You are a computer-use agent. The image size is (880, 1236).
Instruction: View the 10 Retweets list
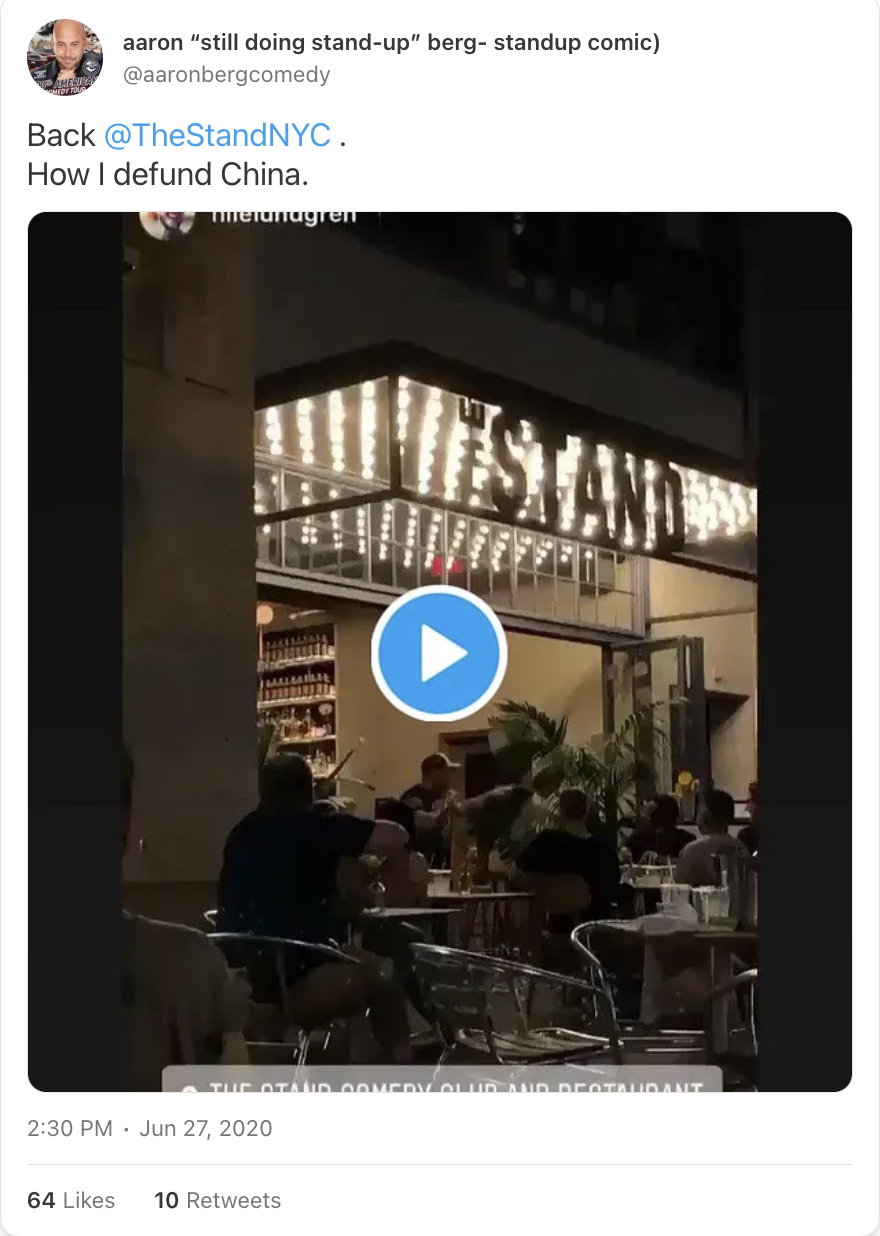coord(217,1200)
